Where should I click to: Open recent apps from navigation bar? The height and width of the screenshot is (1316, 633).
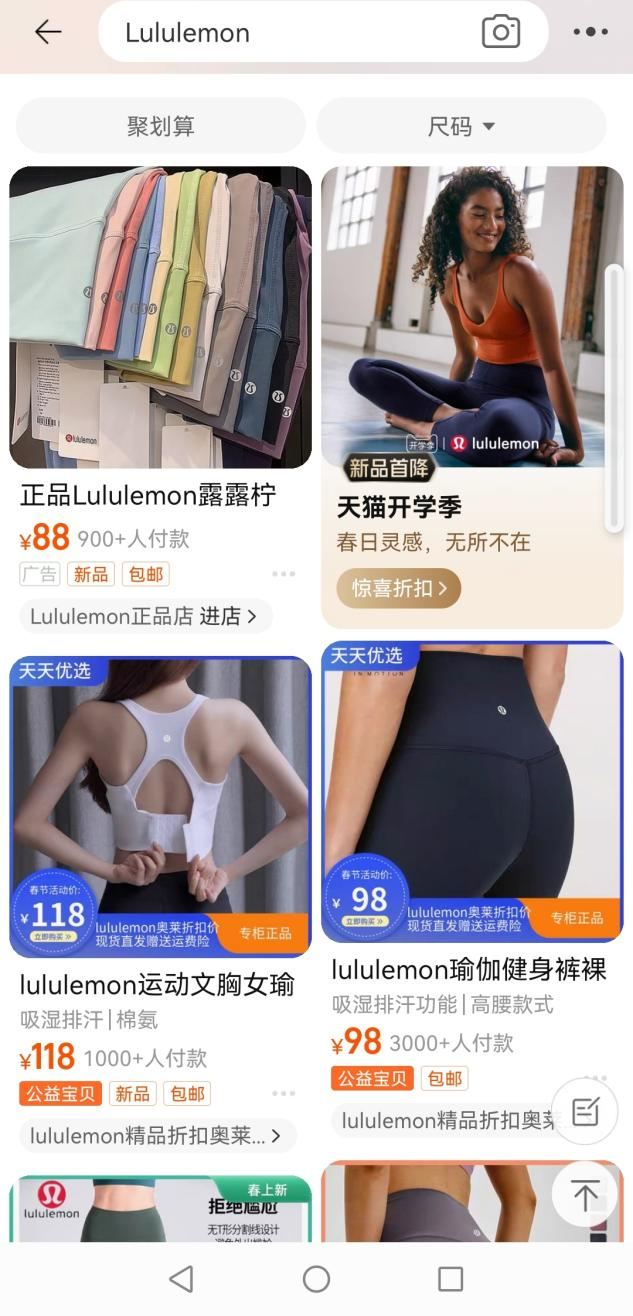point(451,1279)
